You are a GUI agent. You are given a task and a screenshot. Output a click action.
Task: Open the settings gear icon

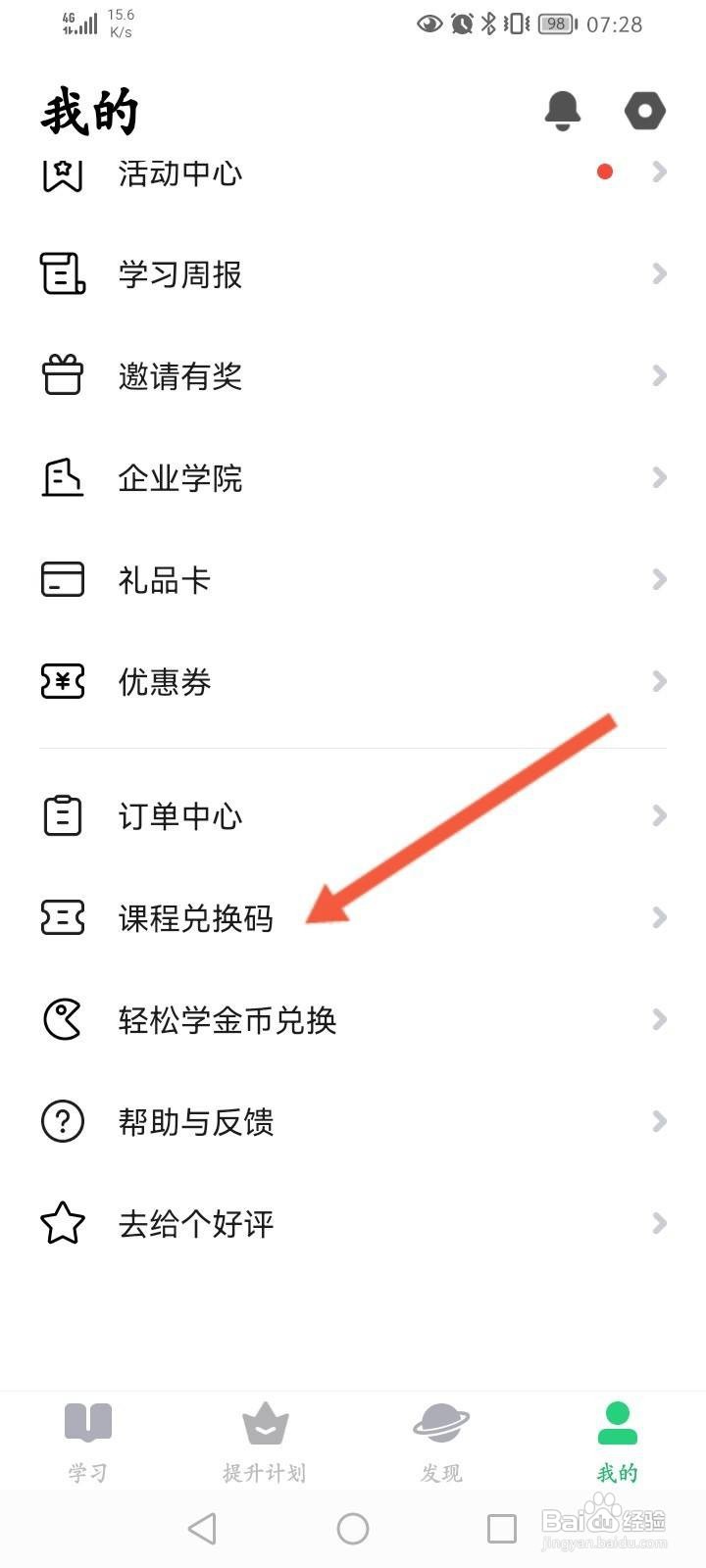tap(644, 111)
